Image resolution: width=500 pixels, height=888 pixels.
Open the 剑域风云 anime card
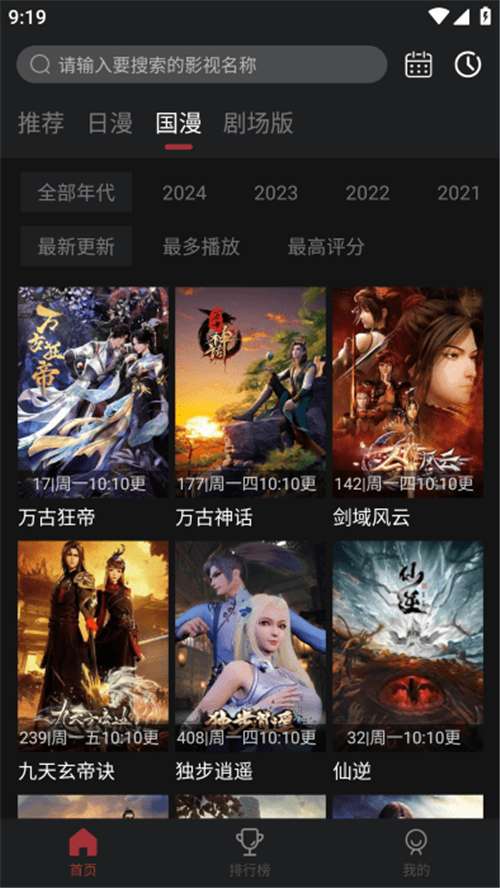pos(408,408)
